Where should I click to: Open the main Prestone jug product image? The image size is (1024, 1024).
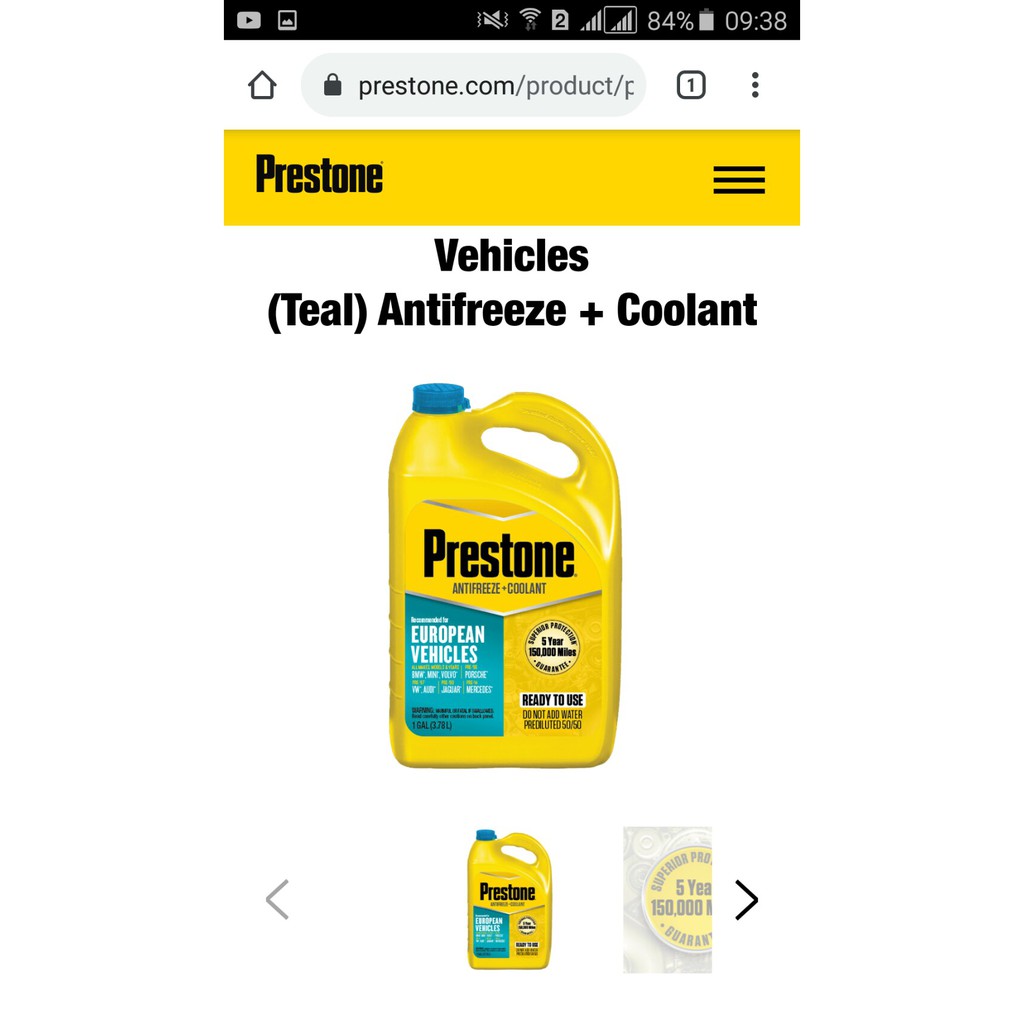pos(504,577)
